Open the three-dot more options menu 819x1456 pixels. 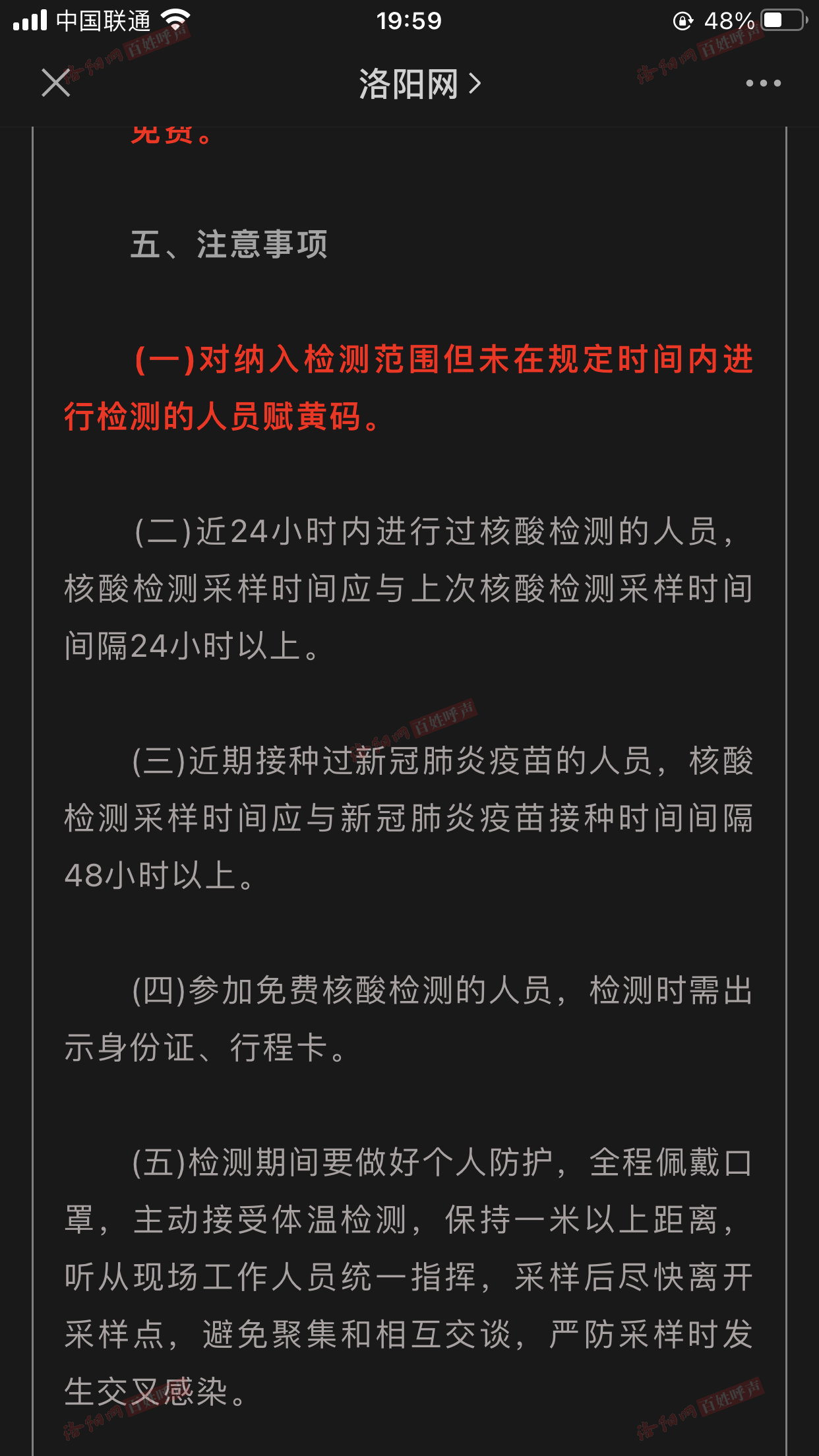763,83
